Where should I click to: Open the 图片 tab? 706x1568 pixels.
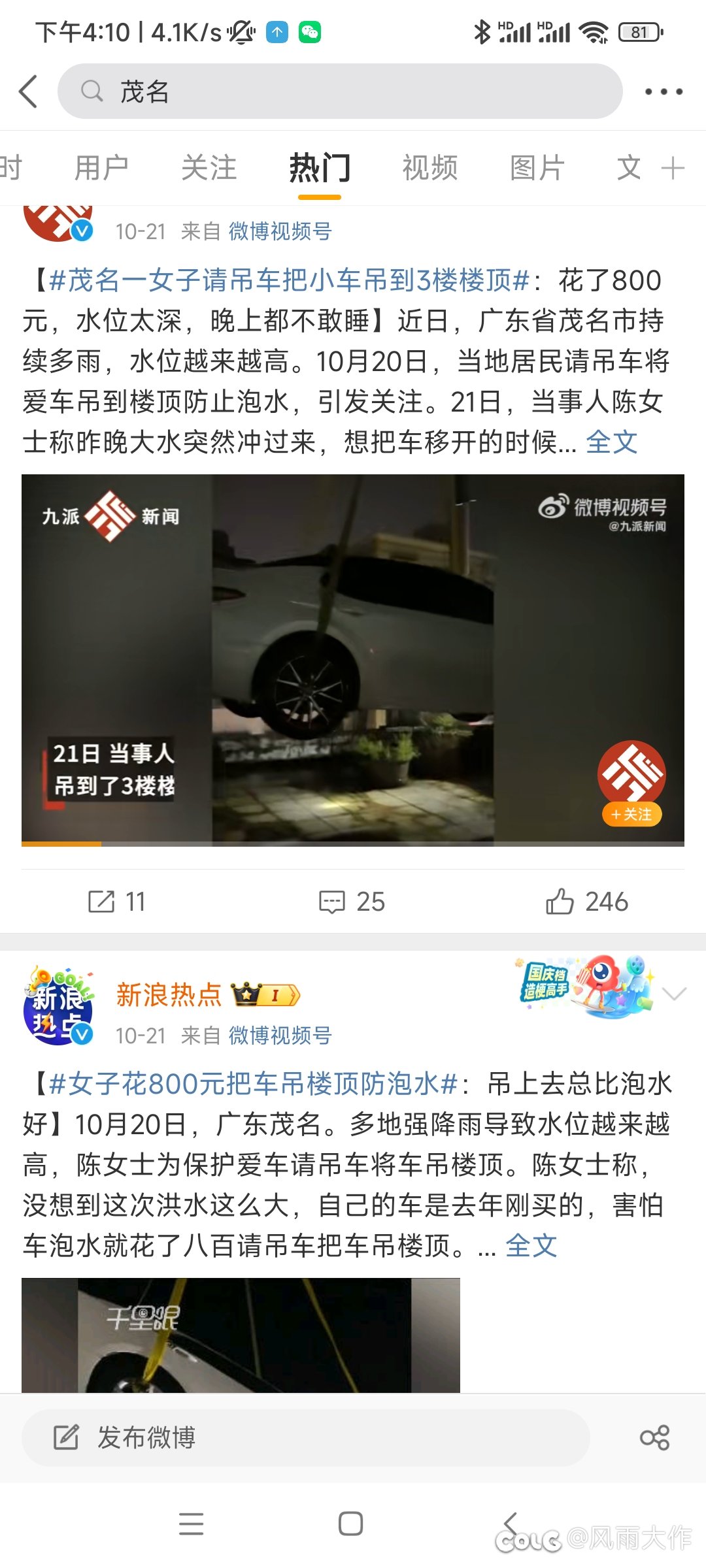pyautogui.click(x=537, y=168)
